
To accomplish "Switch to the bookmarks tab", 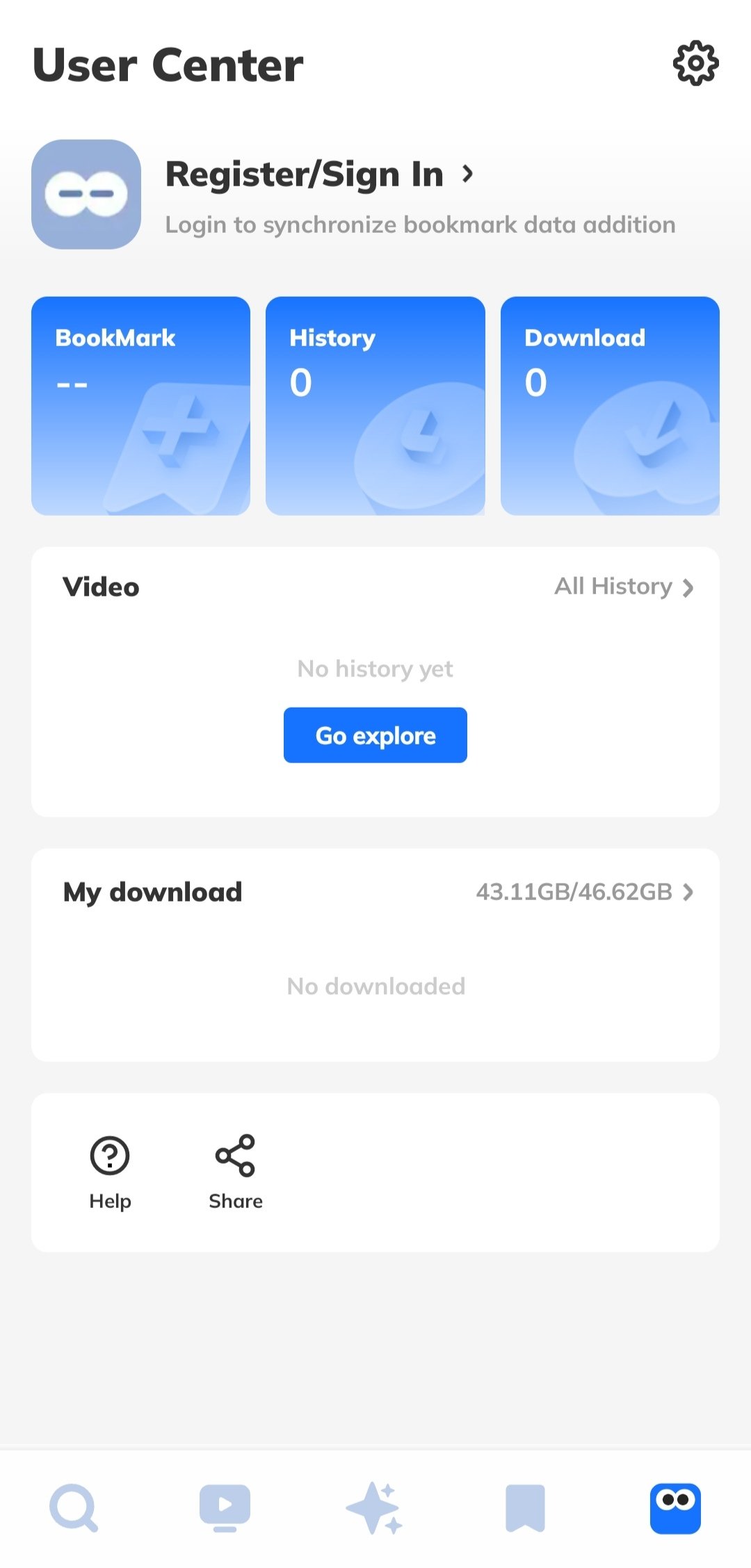I will (525, 1508).
